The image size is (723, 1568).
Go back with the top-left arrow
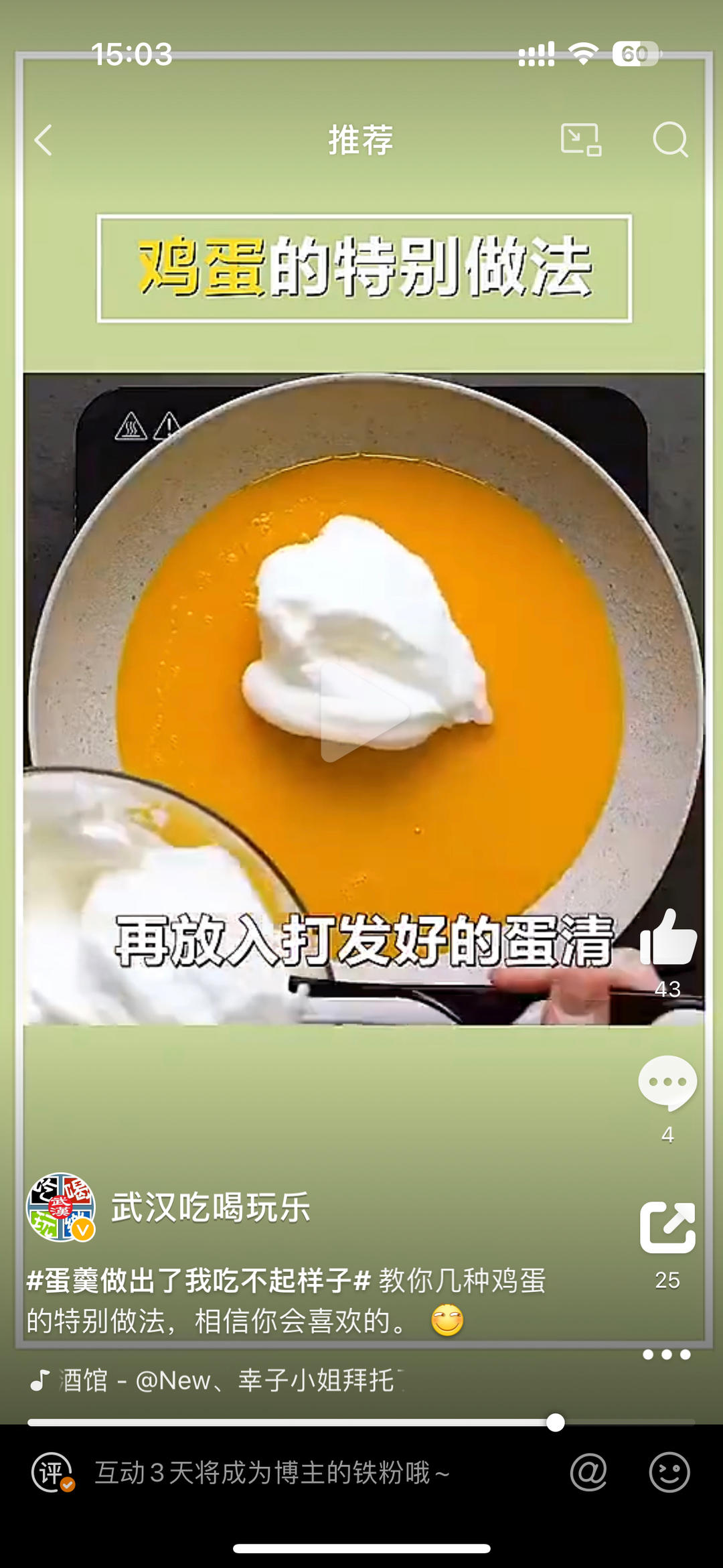(44, 140)
